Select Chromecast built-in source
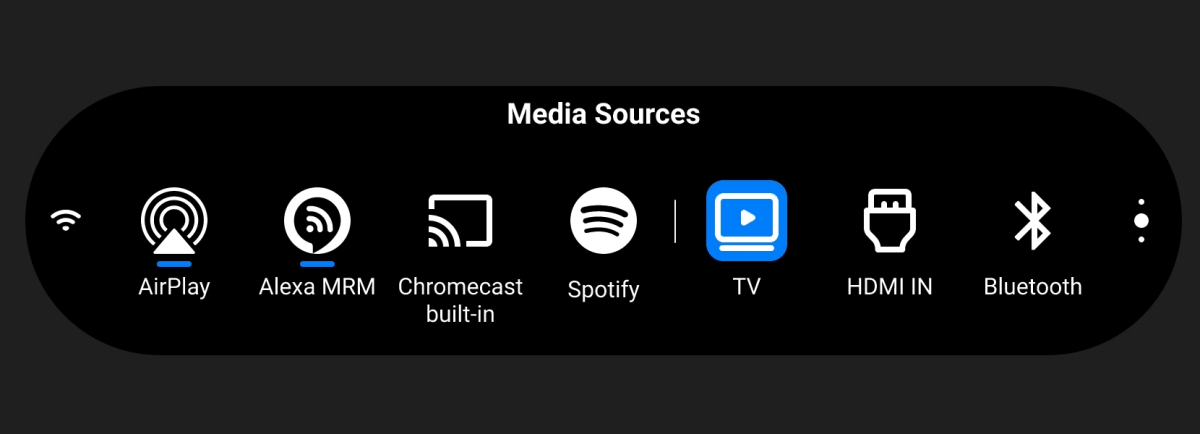The image size is (1200, 434). [x=460, y=222]
